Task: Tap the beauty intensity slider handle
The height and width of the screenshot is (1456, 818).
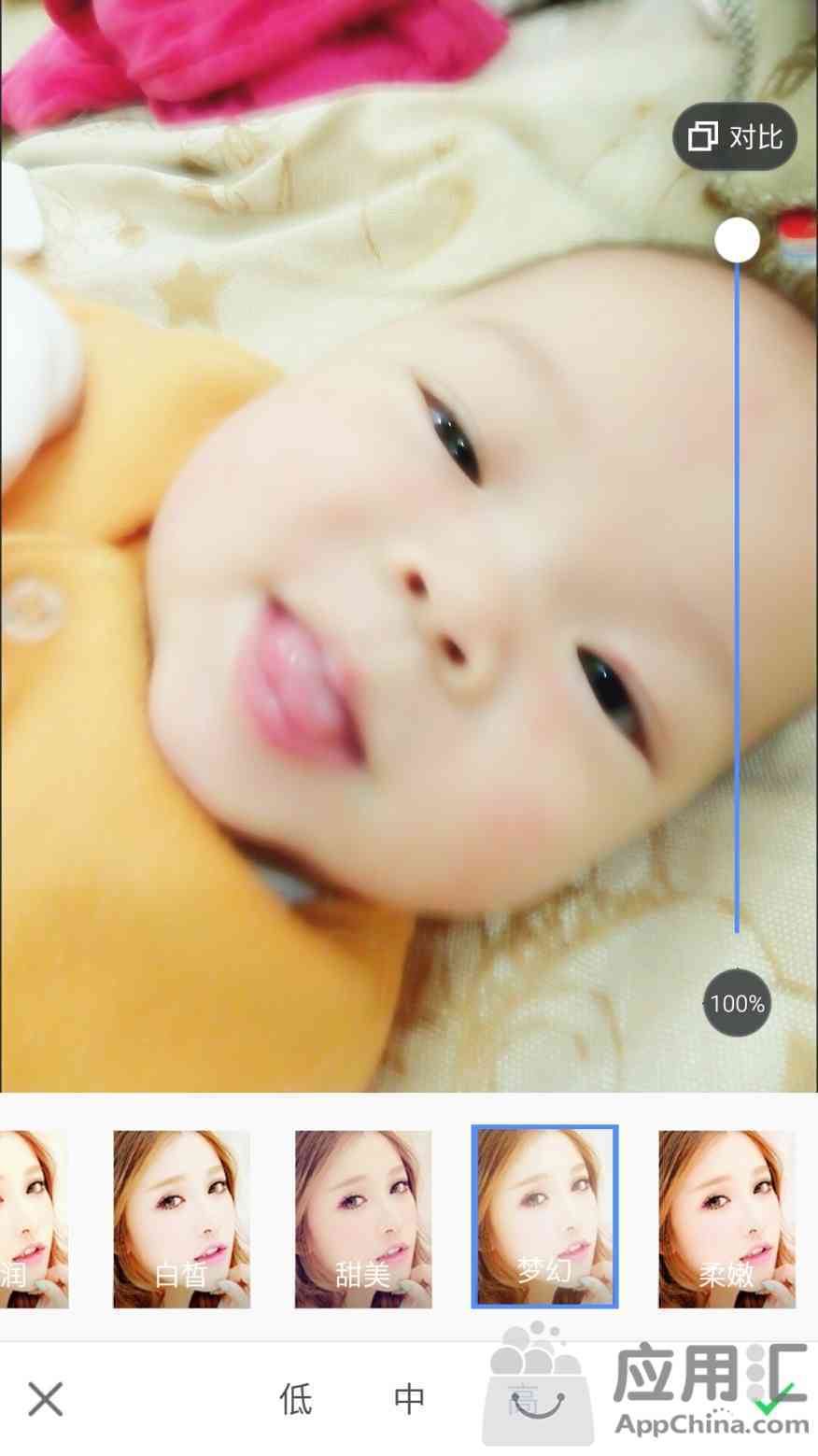Action: click(x=737, y=241)
